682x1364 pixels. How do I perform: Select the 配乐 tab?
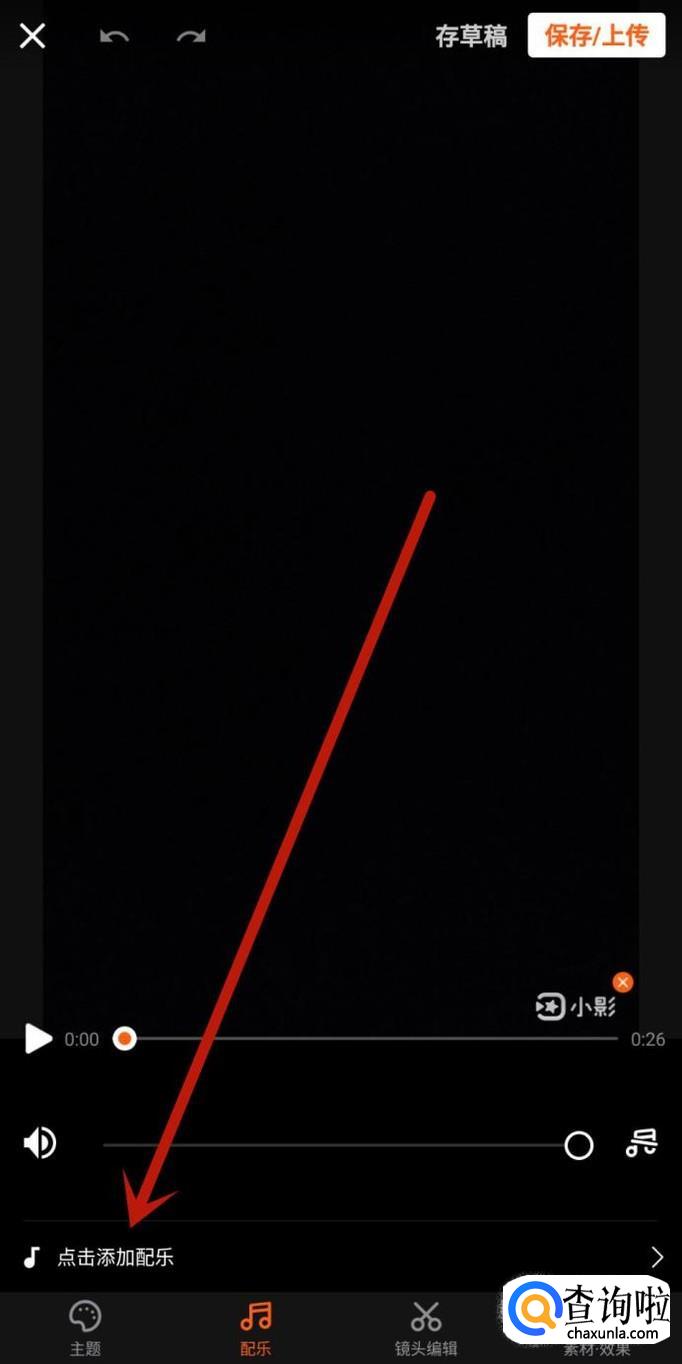256,1328
